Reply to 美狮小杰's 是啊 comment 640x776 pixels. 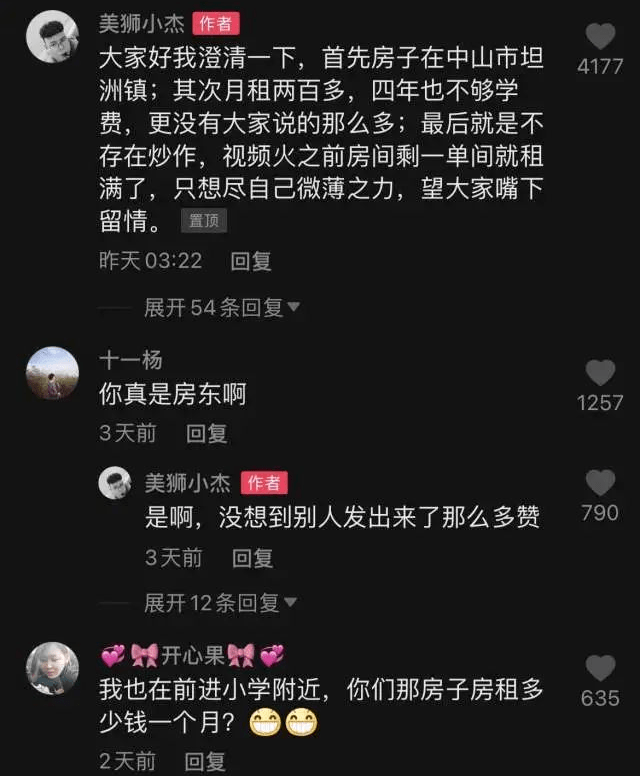point(253,558)
